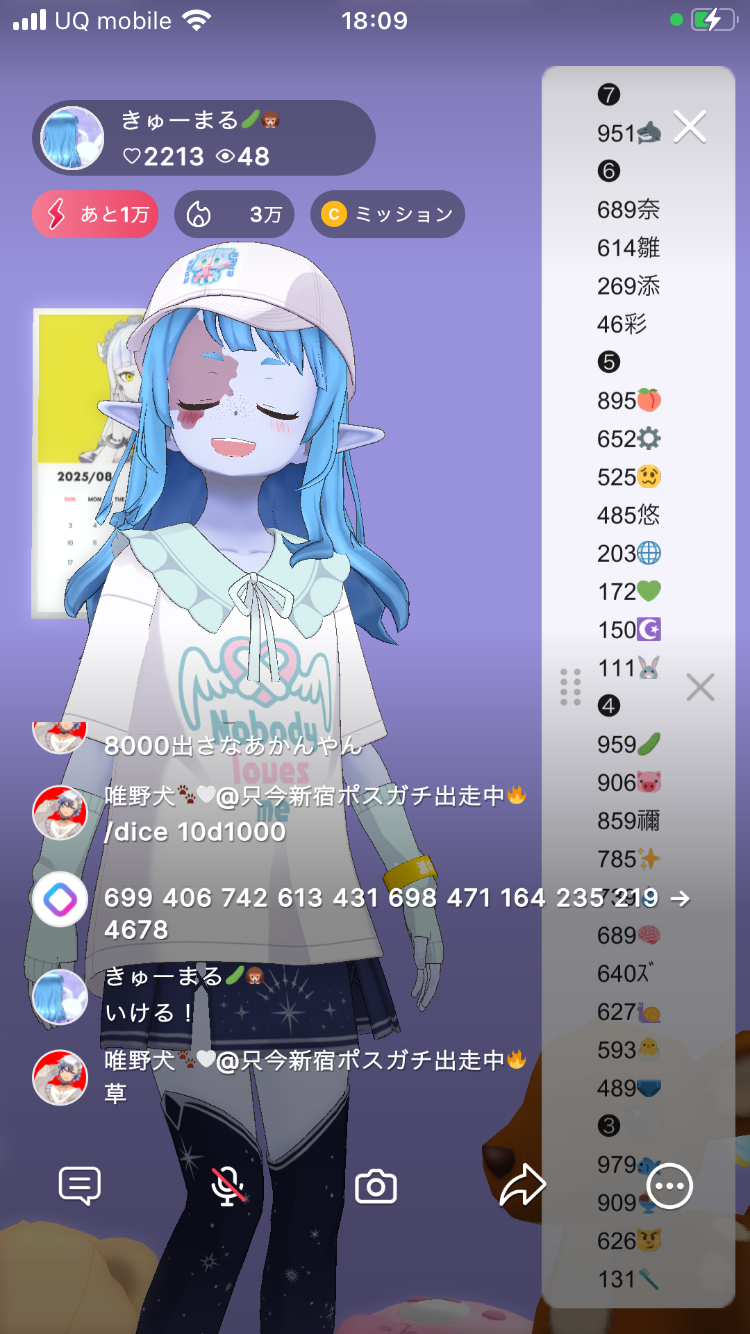Dismiss the overlay panel using lower X
The width and height of the screenshot is (750, 1334).
coord(700,687)
